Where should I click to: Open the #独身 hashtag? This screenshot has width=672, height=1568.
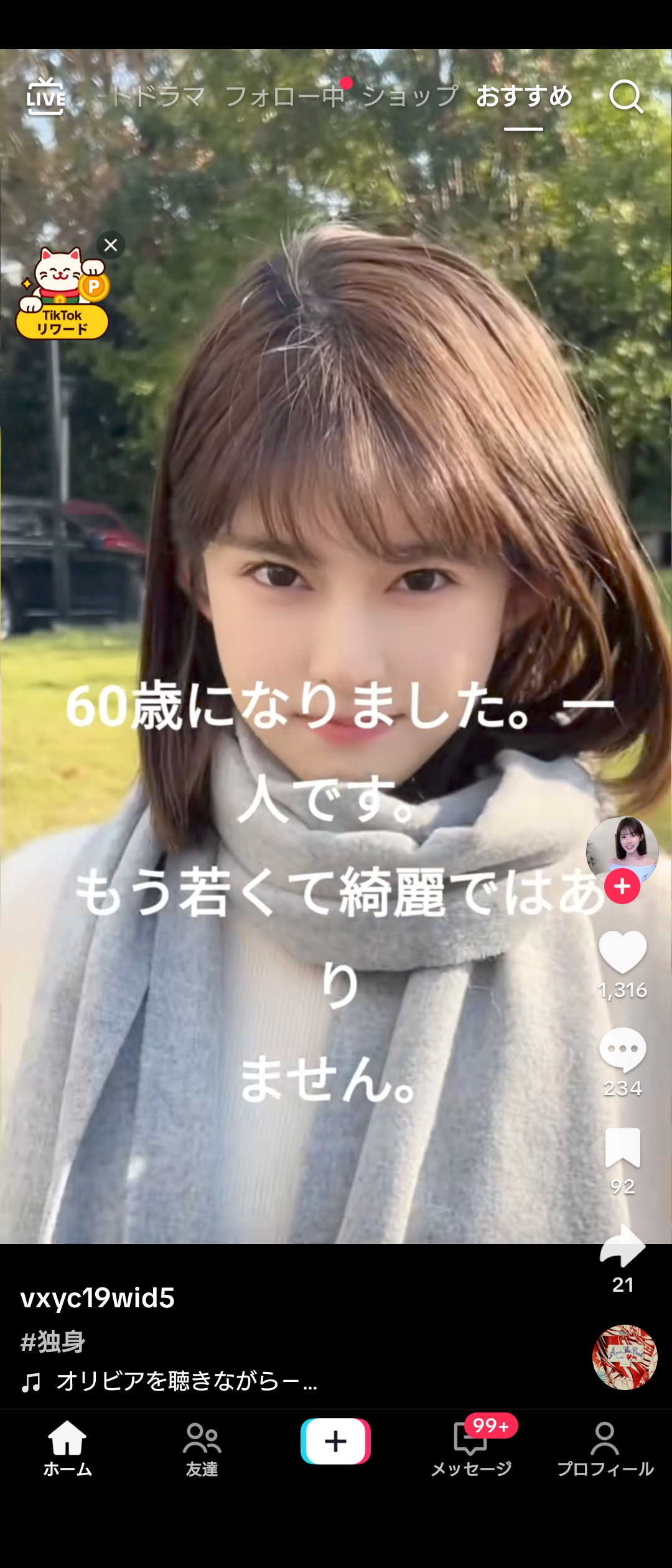coord(53,1342)
